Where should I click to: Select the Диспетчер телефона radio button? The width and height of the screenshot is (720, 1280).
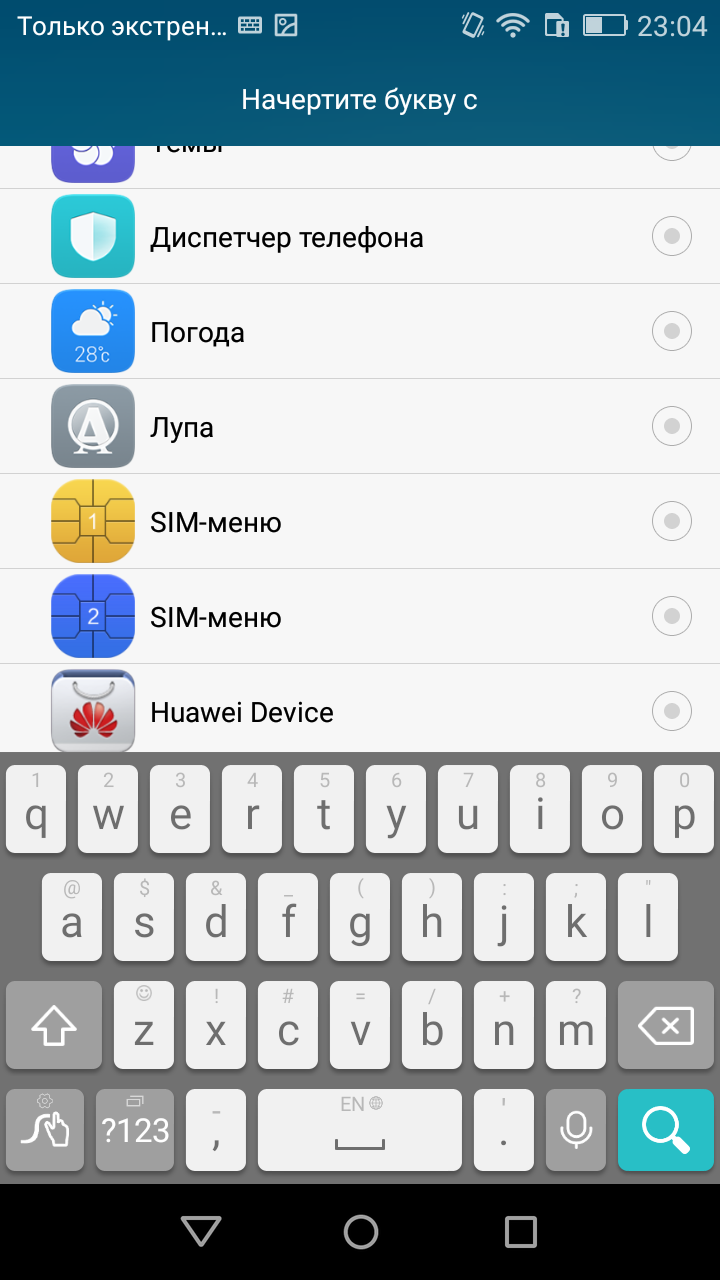click(672, 236)
